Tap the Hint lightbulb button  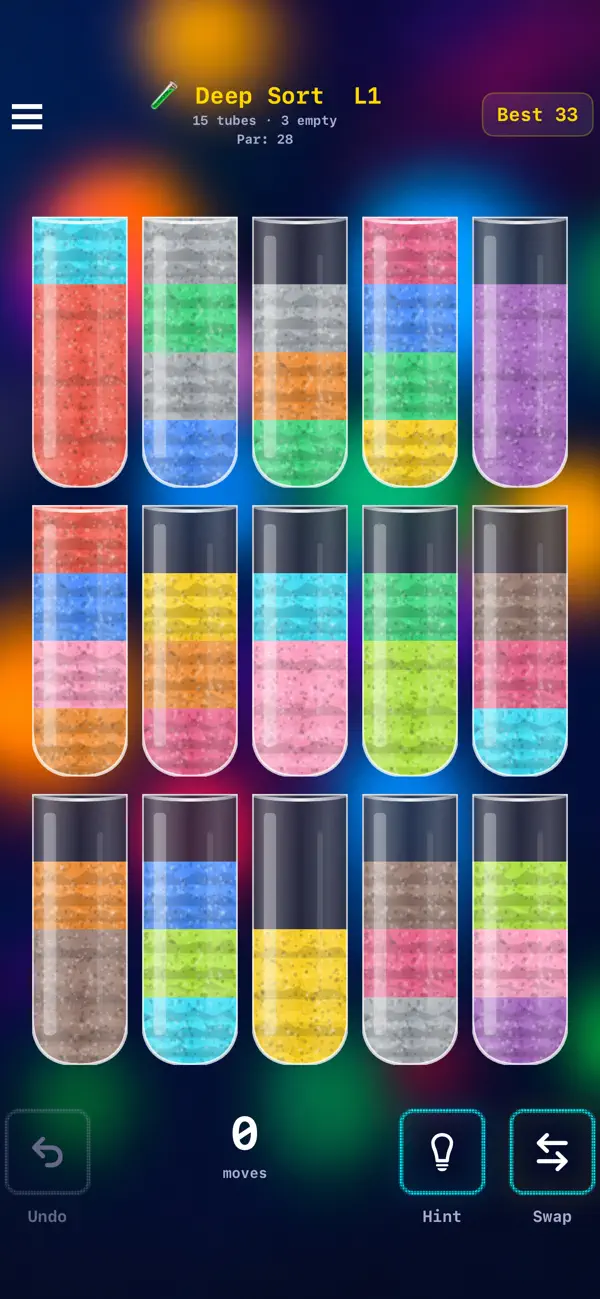tap(442, 1152)
